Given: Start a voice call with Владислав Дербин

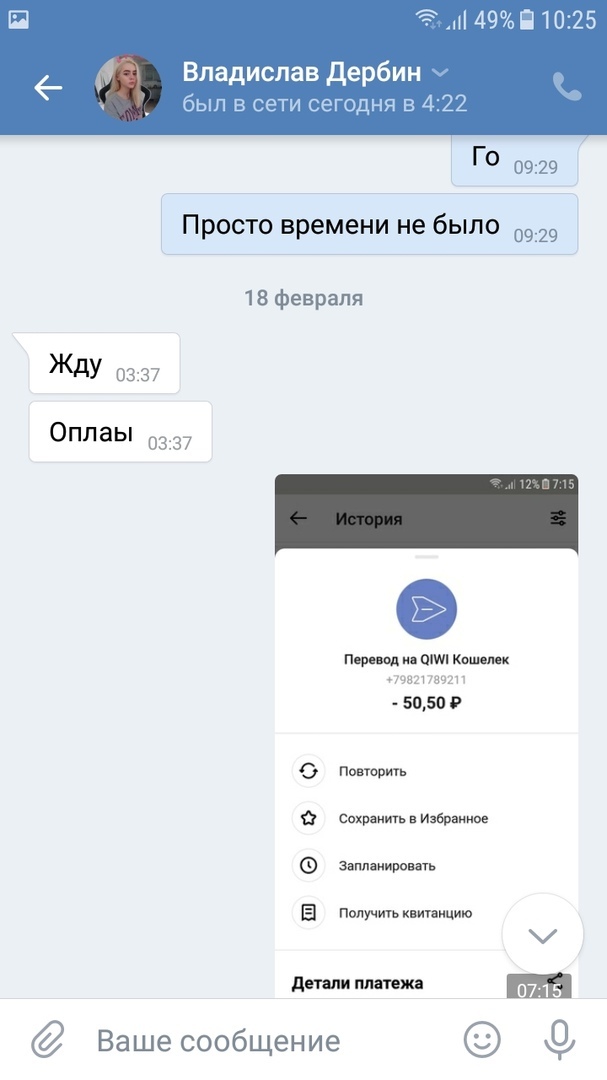Looking at the screenshot, I should 567,88.
